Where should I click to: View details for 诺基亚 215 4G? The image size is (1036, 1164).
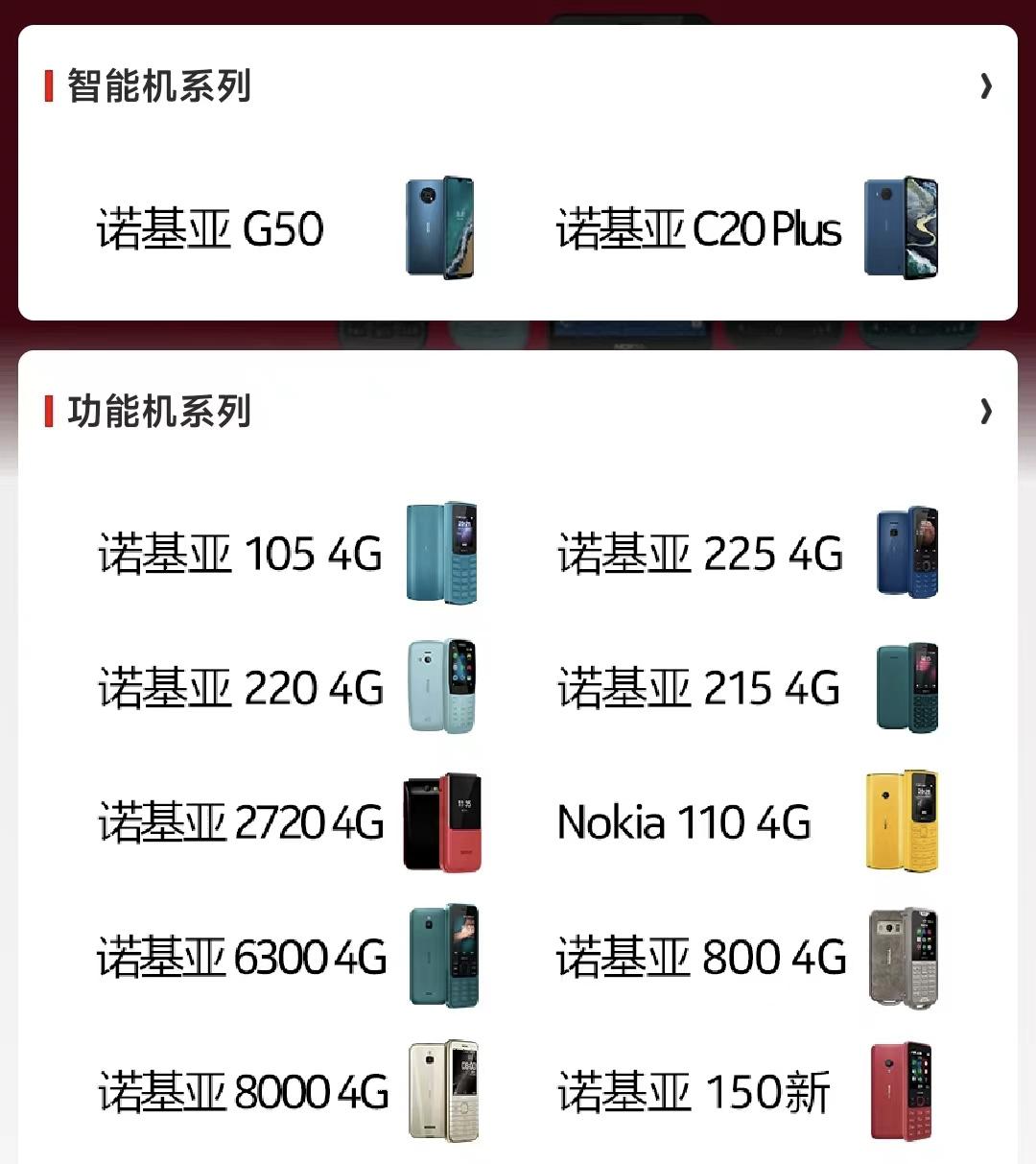pyautogui.click(x=695, y=687)
